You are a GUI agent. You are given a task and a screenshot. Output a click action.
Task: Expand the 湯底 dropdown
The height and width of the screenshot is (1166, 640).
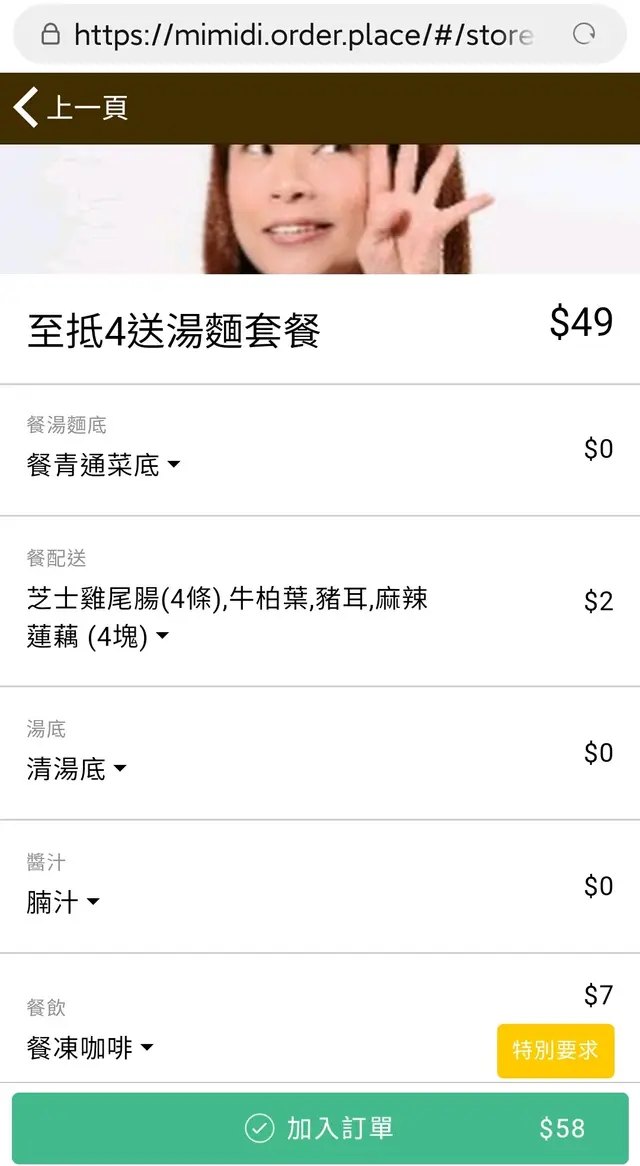point(77,769)
